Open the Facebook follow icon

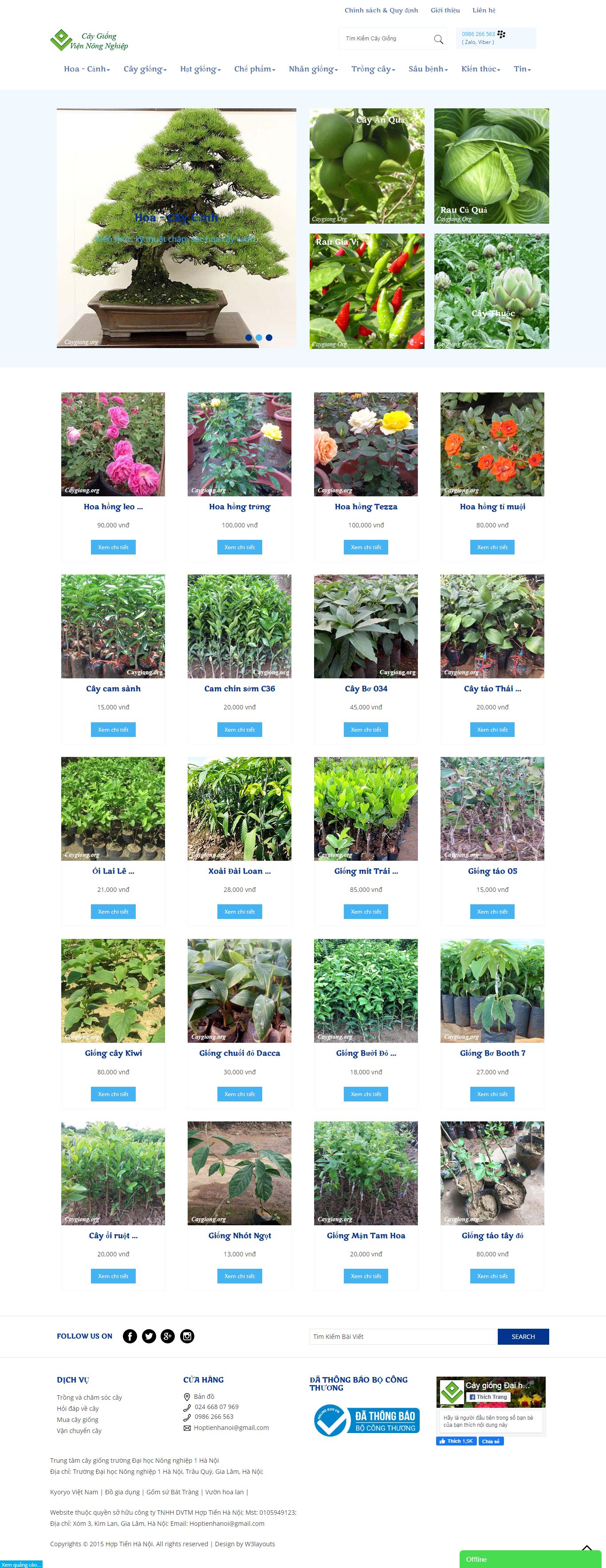pyautogui.click(x=130, y=1336)
